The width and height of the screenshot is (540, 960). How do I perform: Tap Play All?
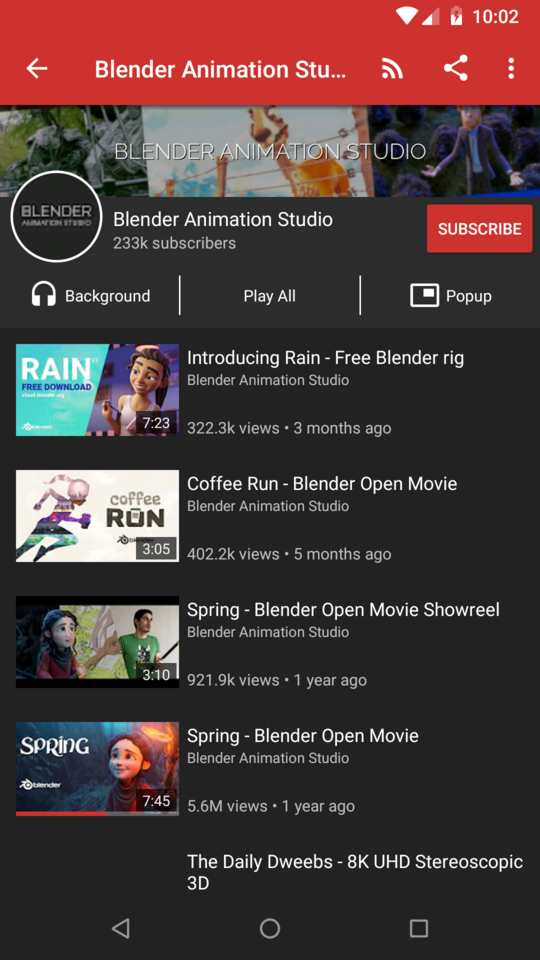(269, 296)
